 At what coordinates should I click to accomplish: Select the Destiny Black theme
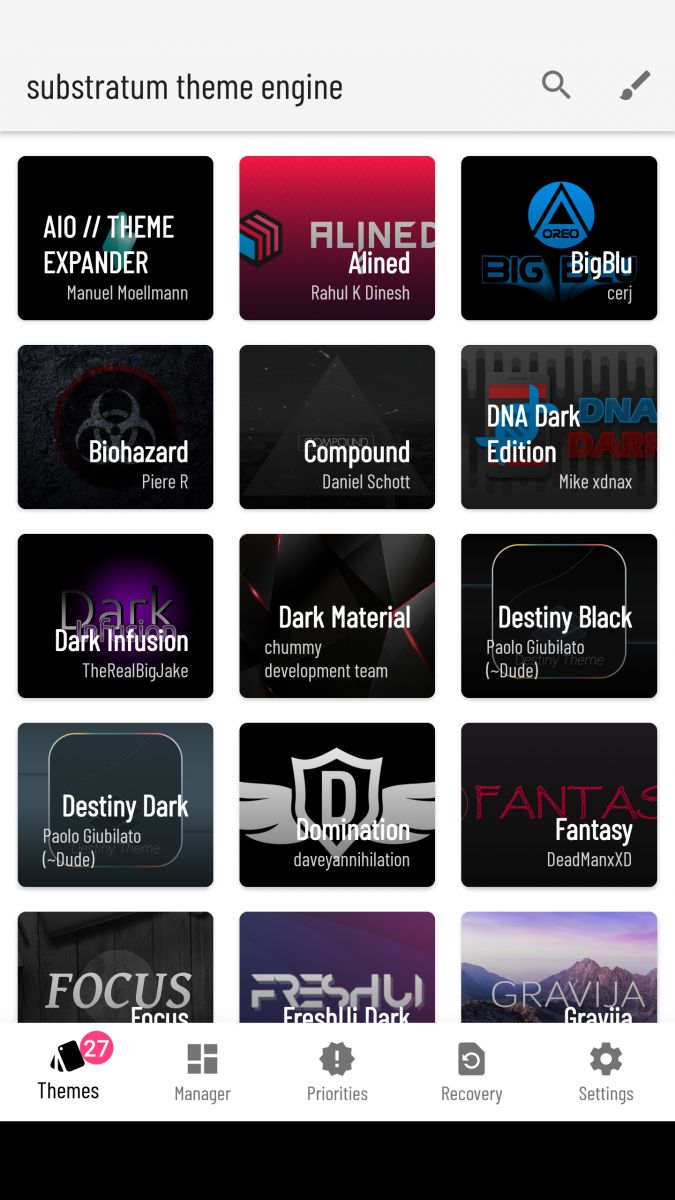coord(559,616)
